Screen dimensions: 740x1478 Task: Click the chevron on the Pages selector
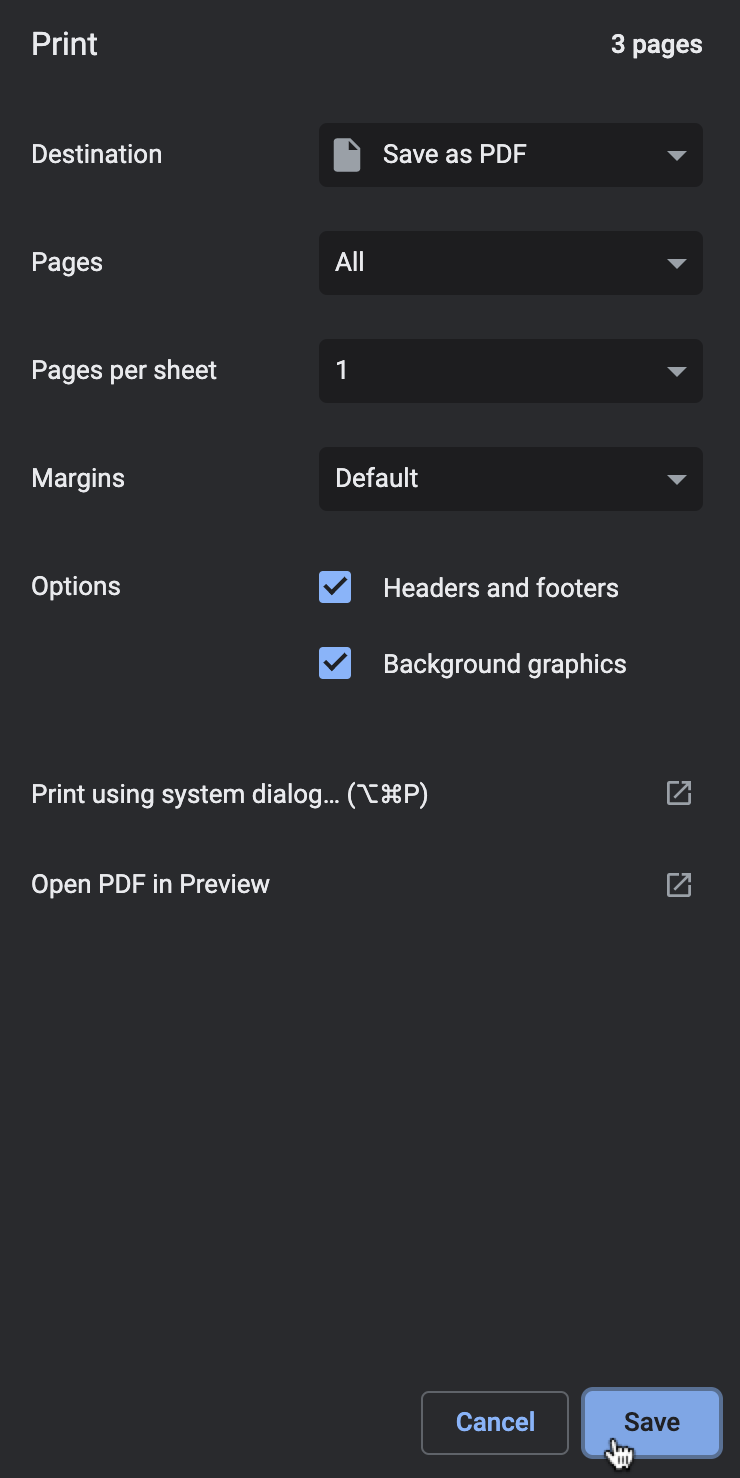click(x=676, y=263)
